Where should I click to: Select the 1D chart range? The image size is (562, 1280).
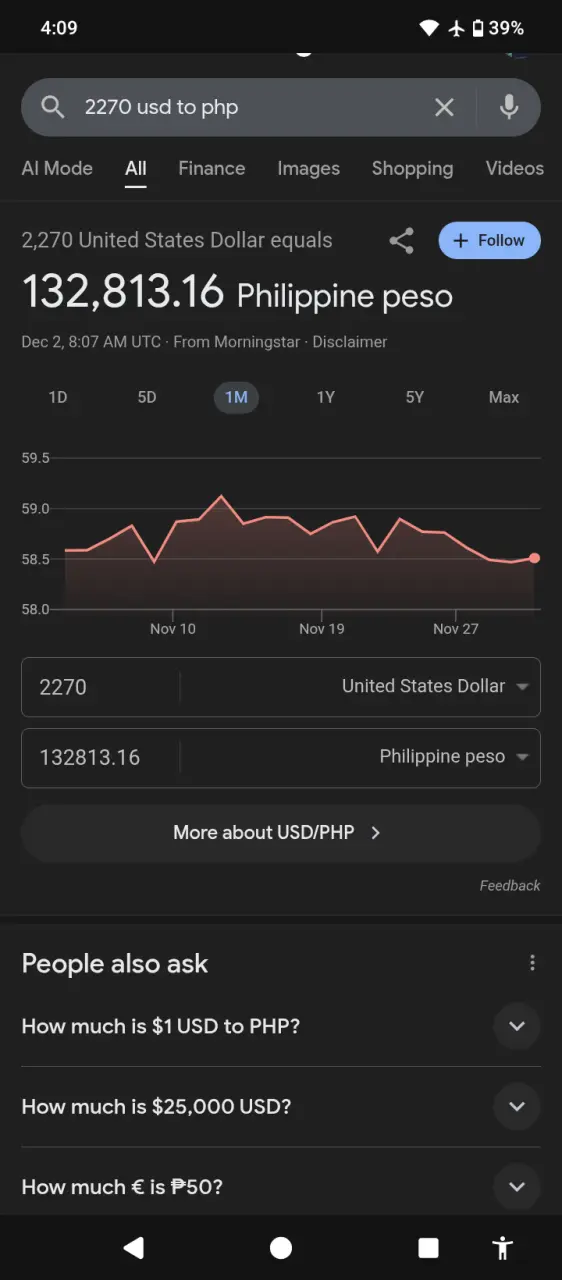(58, 397)
